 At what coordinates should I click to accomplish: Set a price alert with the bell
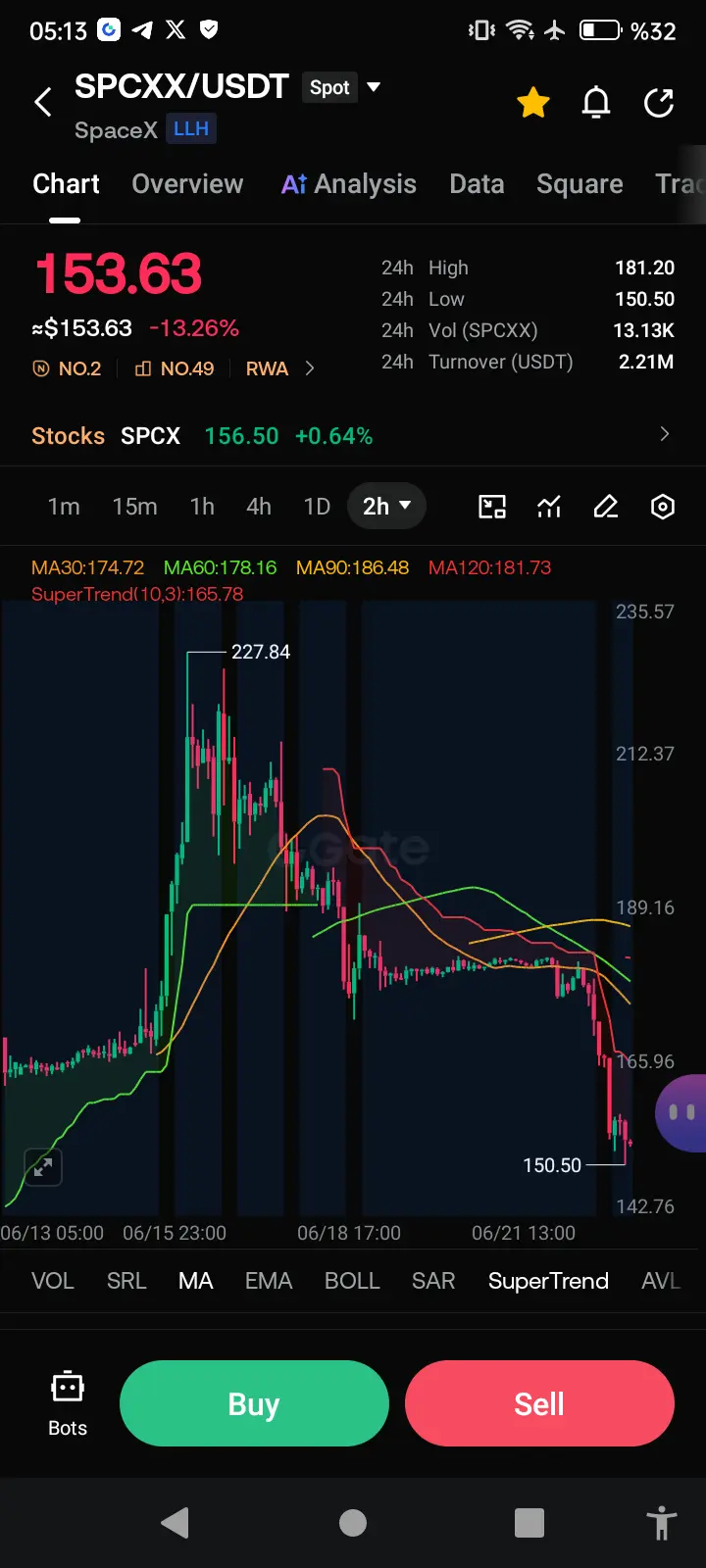click(596, 102)
